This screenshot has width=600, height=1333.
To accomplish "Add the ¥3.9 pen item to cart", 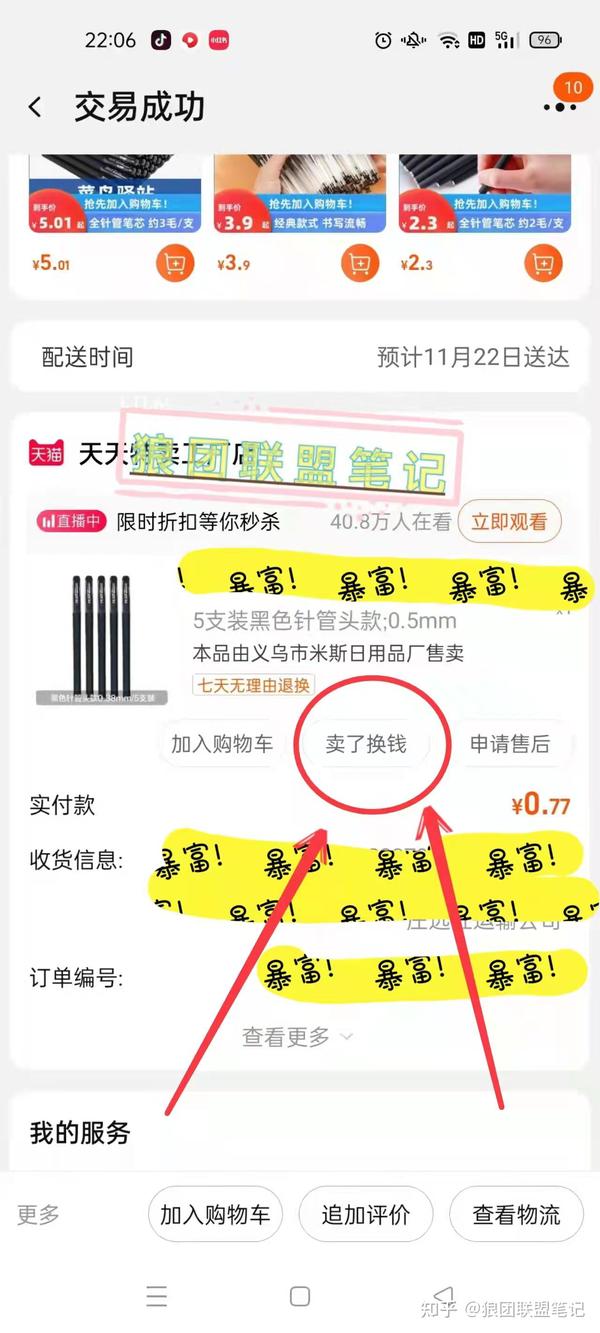I will click(360, 264).
